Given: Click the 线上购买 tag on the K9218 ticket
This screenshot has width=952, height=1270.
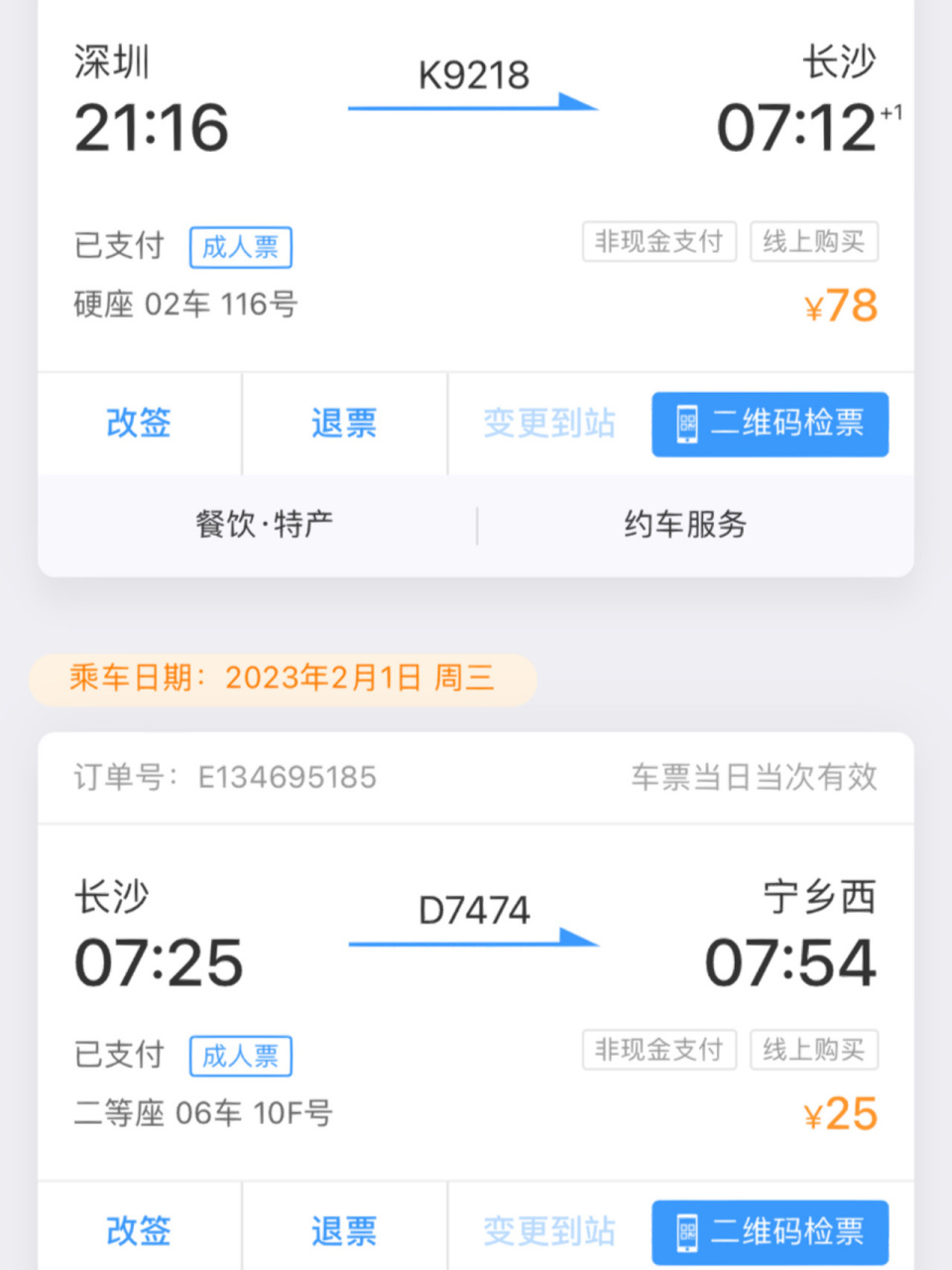Looking at the screenshot, I should point(814,241).
